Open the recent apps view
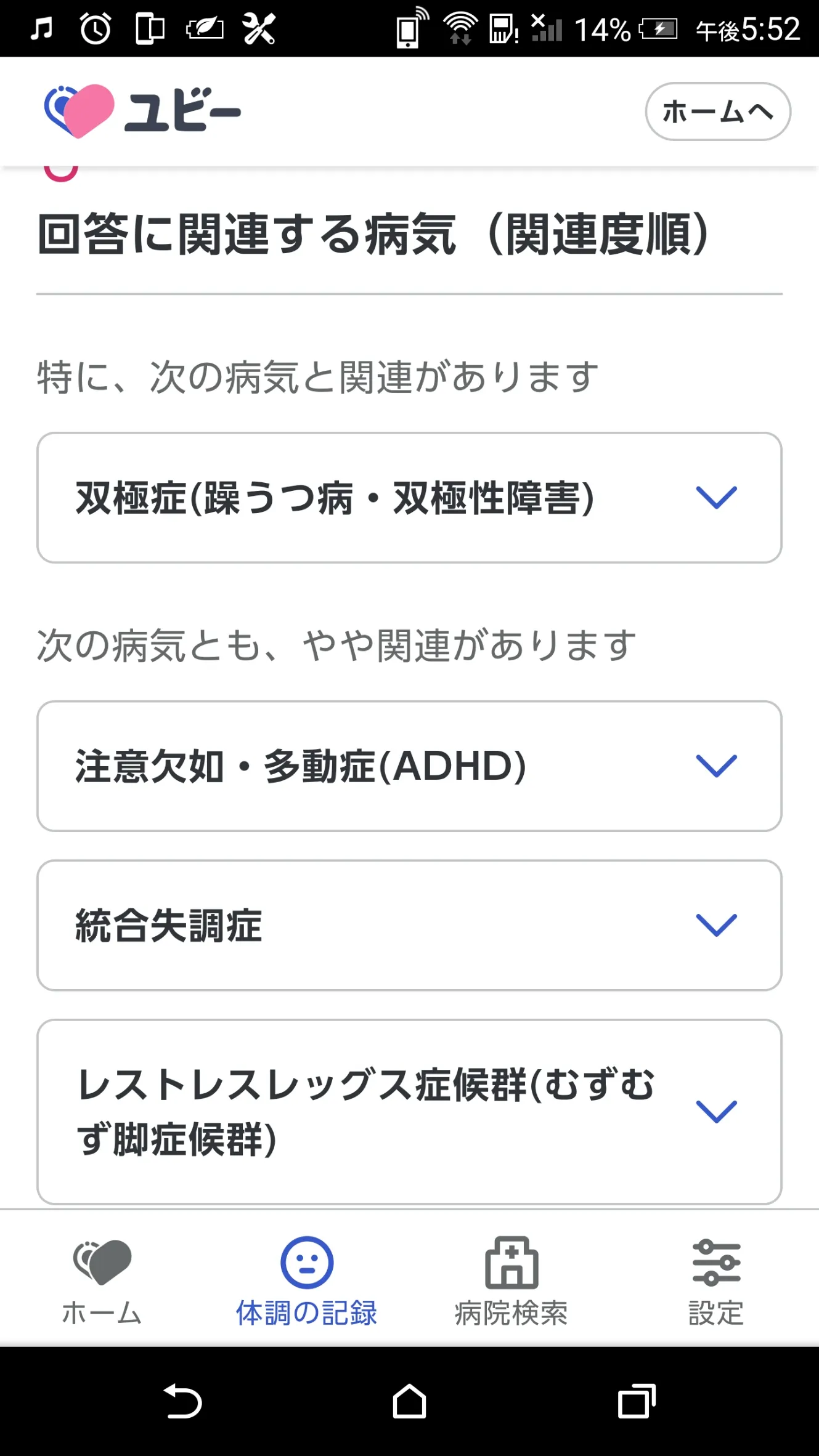 point(637,1401)
